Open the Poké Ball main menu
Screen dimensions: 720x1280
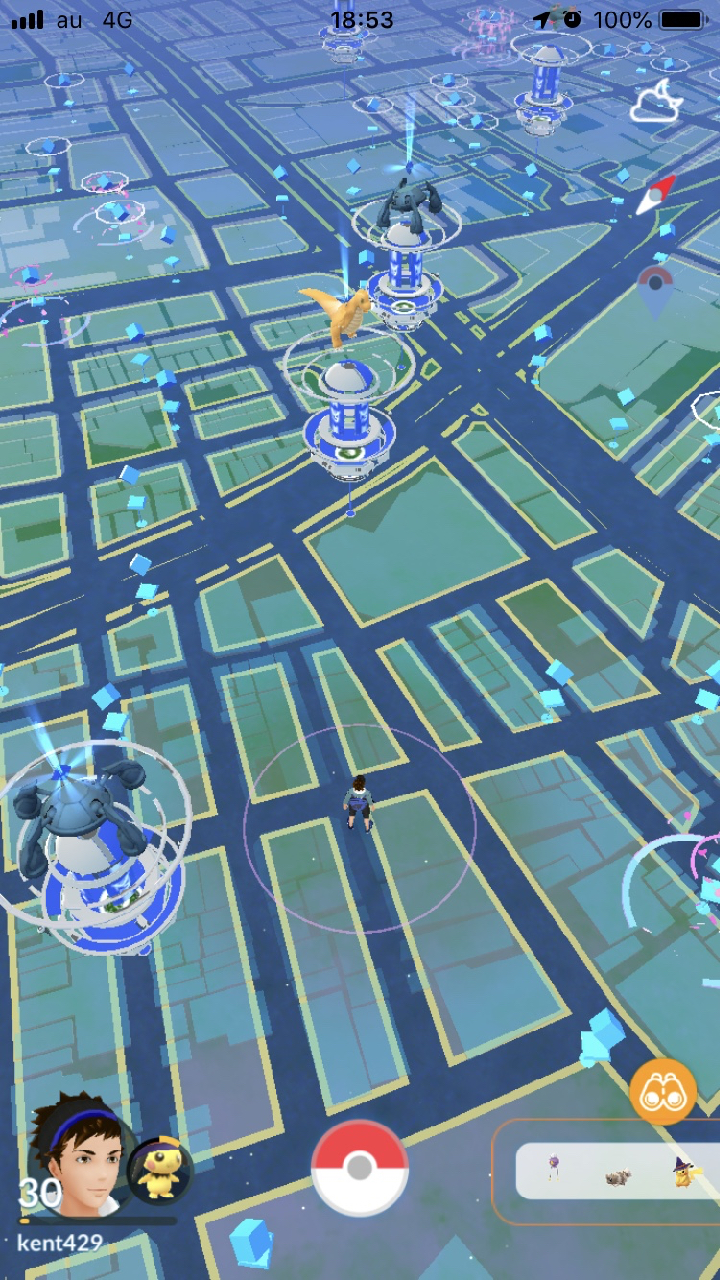point(360,1168)
